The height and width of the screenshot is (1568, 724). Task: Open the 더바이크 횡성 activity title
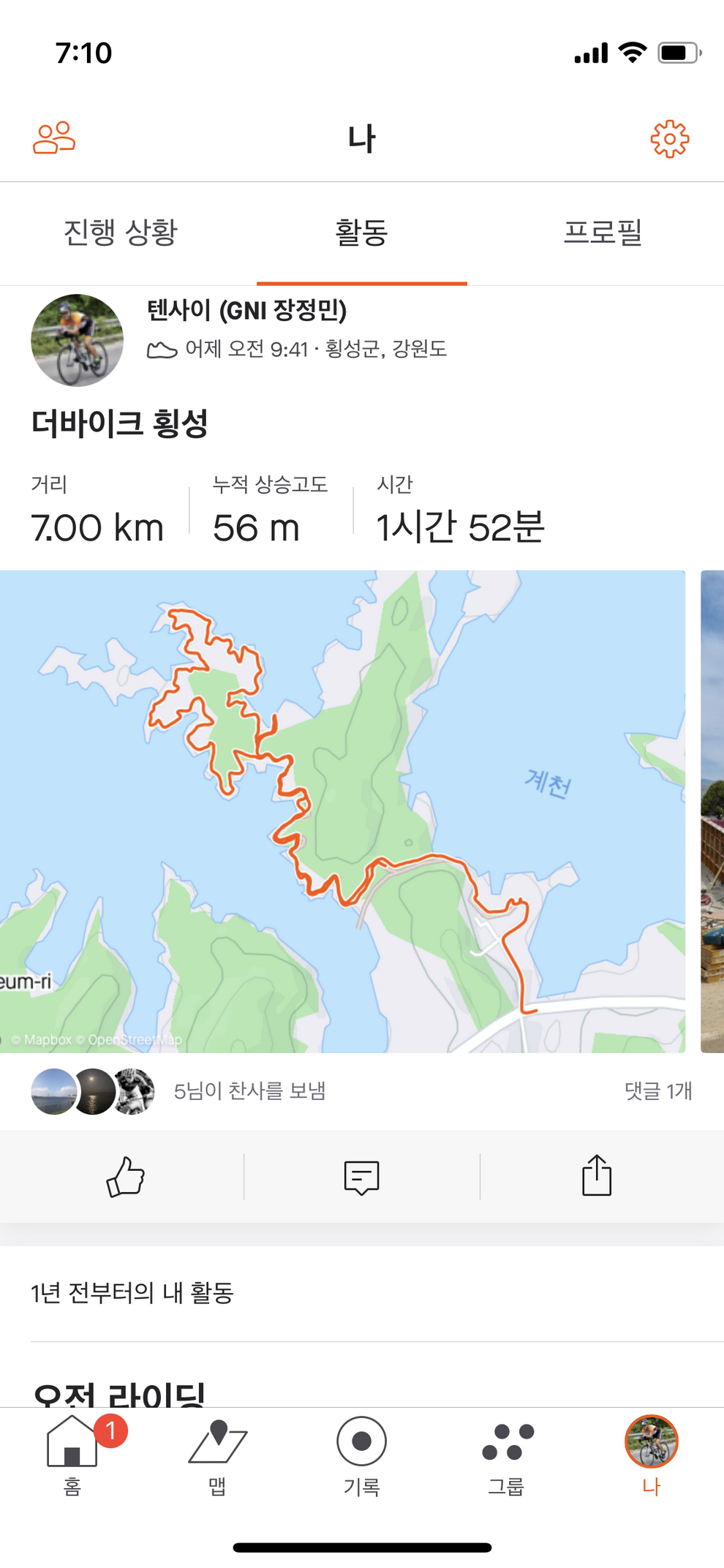pyautogui.click(x=120, y=423)
